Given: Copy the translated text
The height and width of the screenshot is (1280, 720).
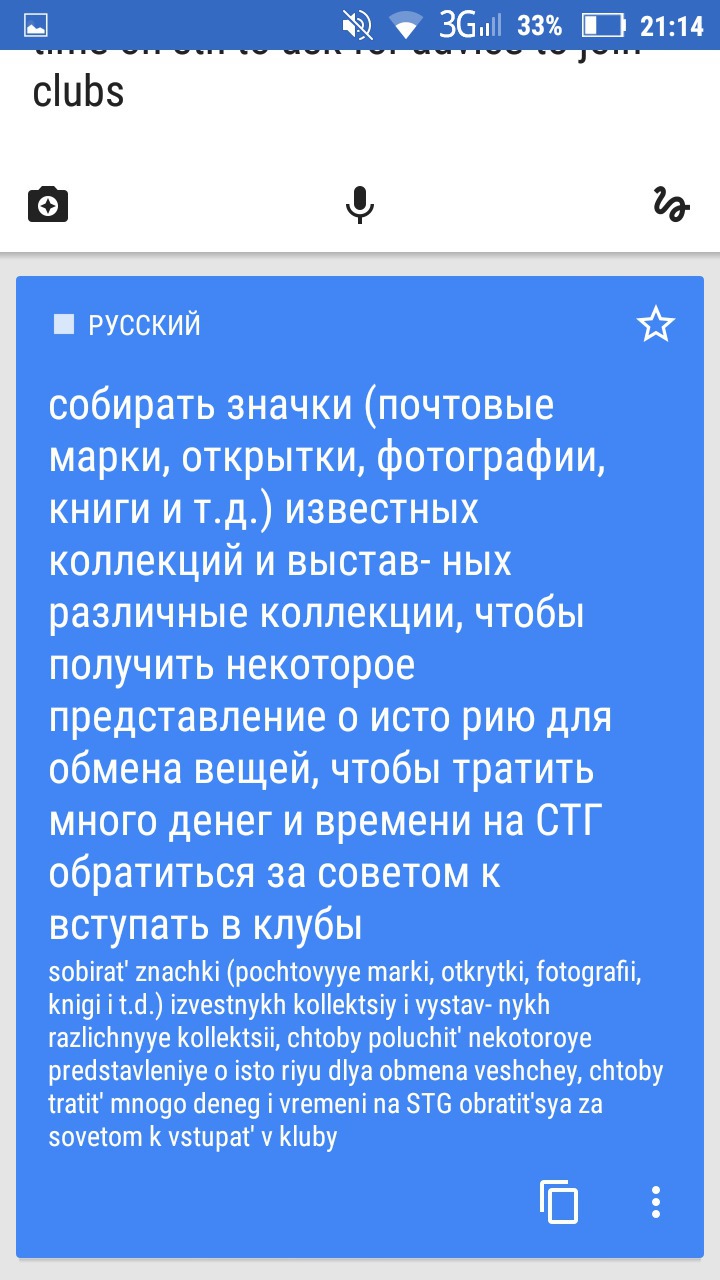Looking at the screenshot, I should [x=559, y=1201].
